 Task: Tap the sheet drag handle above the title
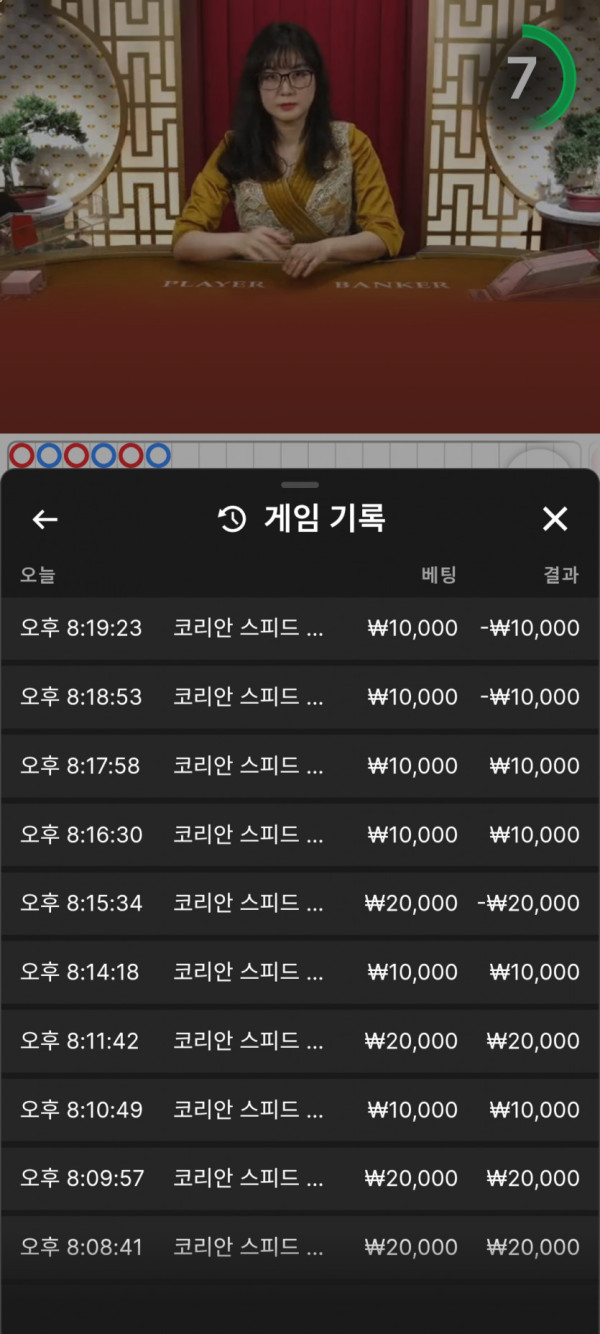click(x=300, y=484)
